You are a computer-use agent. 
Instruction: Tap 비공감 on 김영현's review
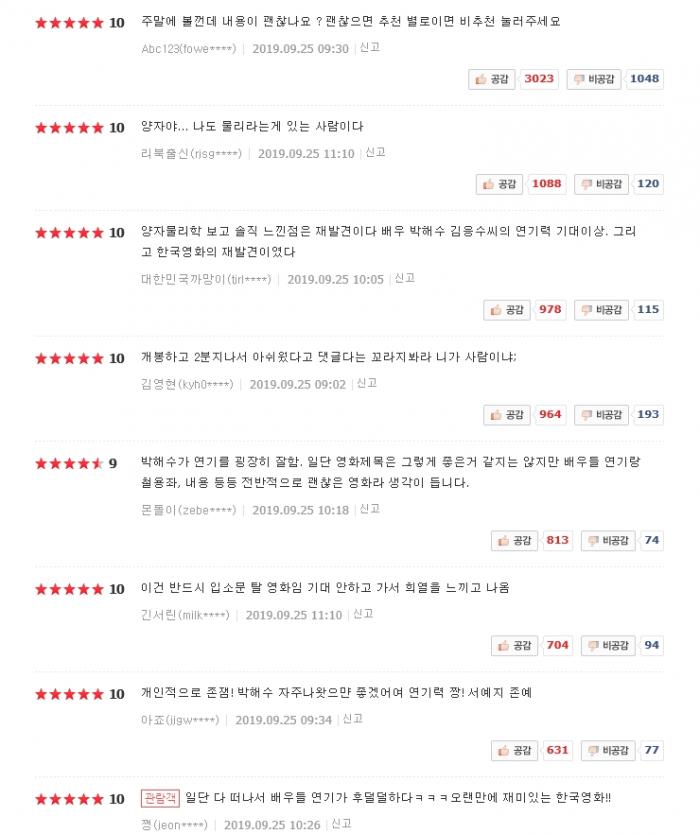point(600,415)
